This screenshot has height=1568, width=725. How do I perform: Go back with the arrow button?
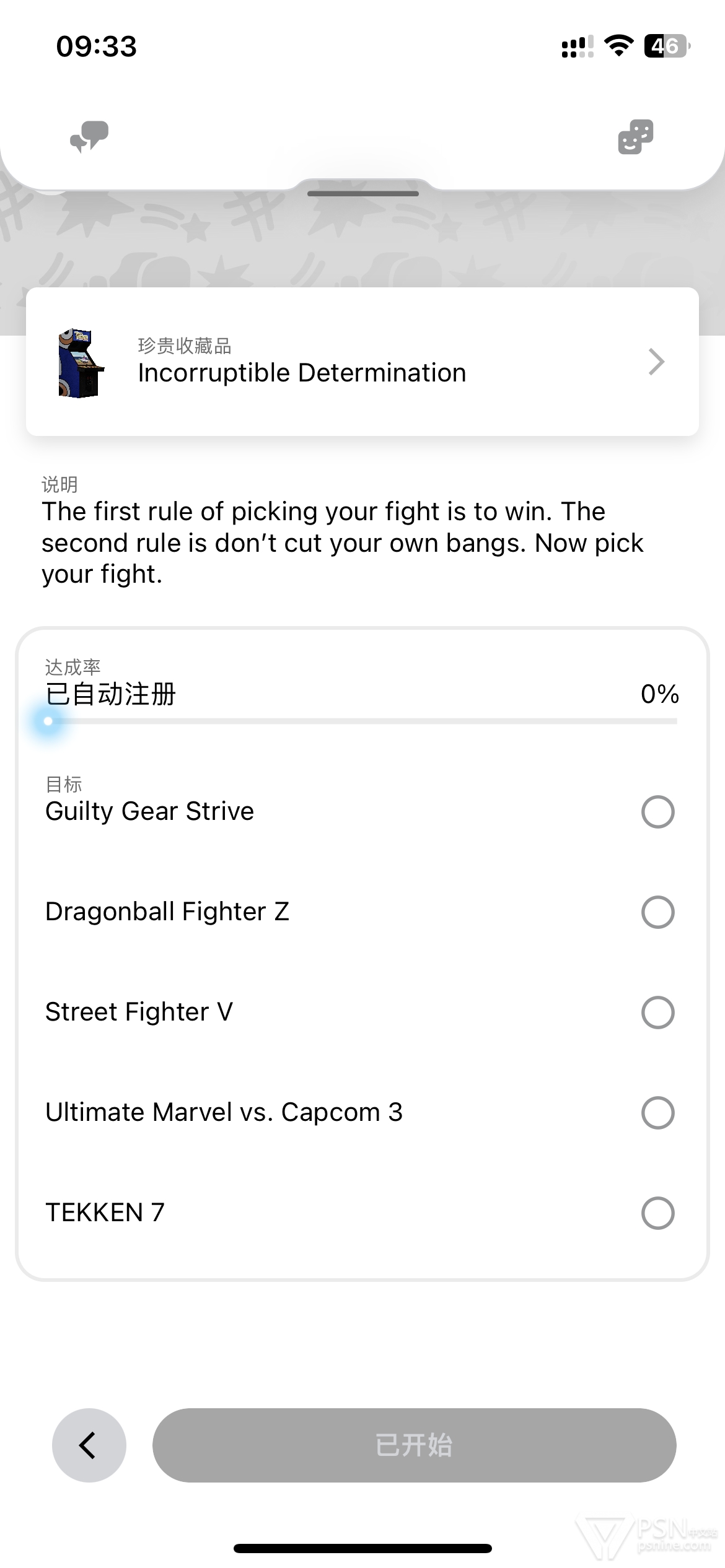pyautogui.click(x=89, y=1445)
